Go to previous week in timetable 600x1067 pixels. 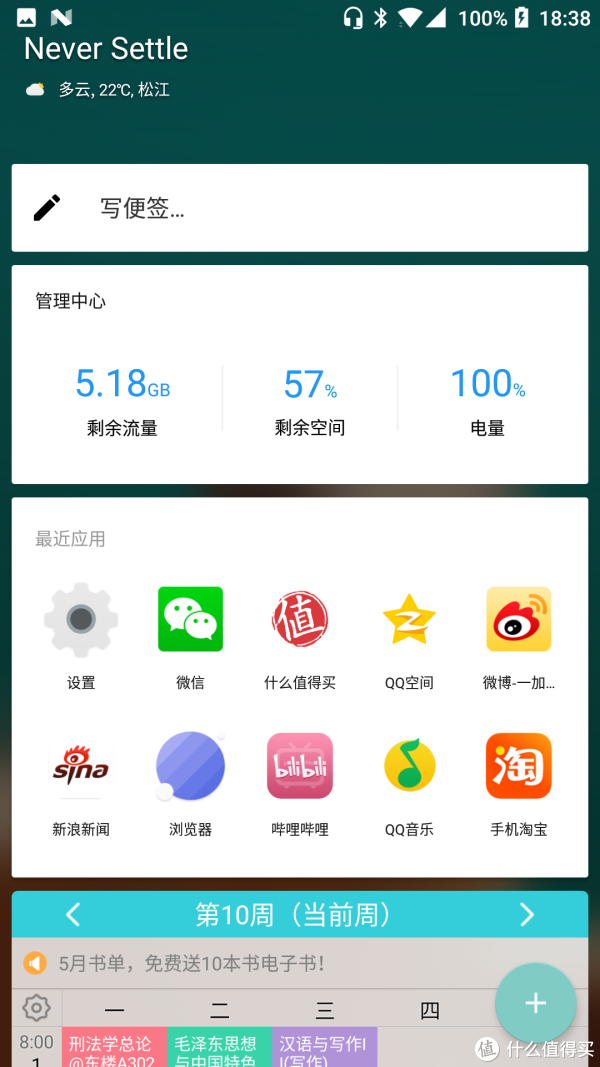pos(73,915)
